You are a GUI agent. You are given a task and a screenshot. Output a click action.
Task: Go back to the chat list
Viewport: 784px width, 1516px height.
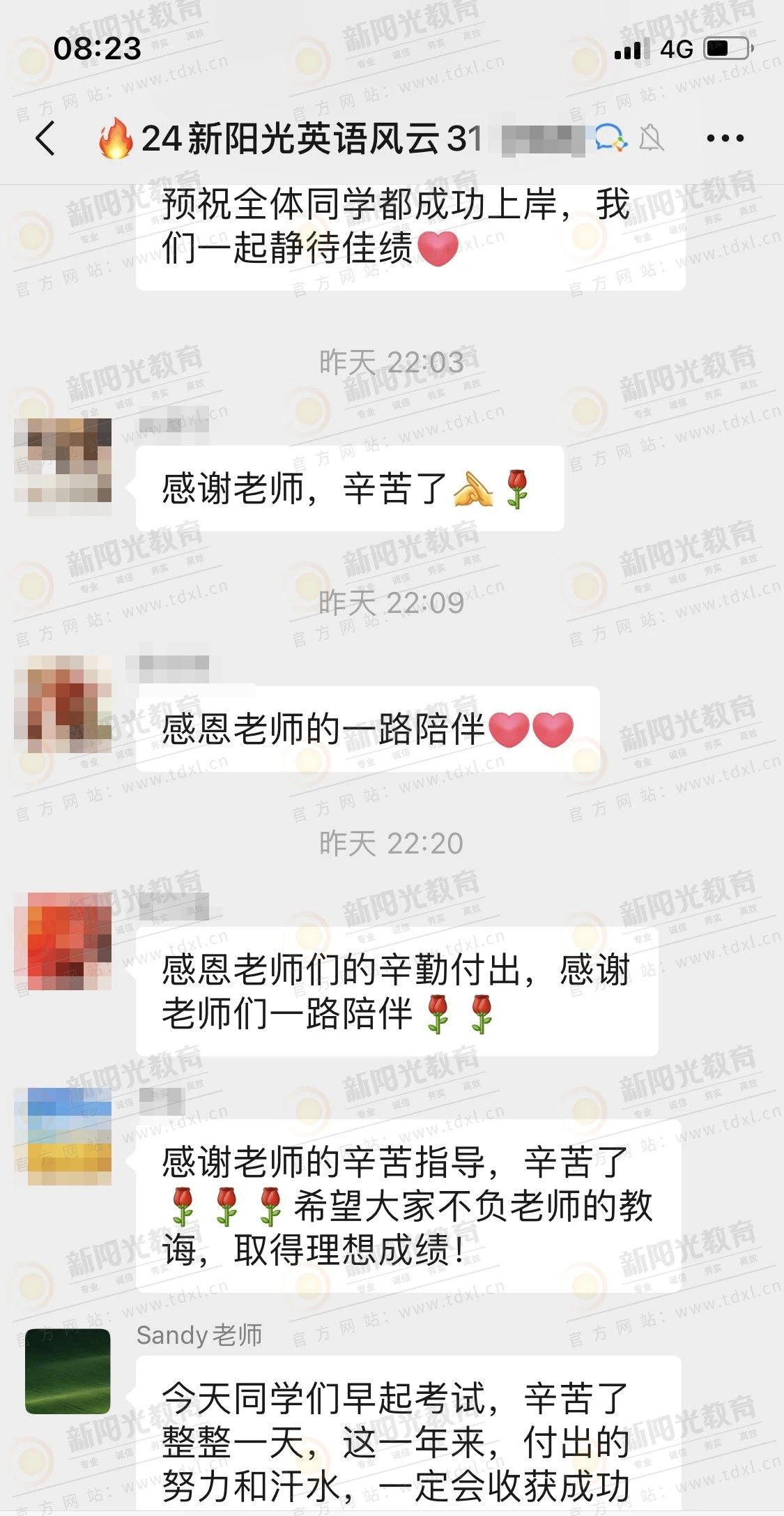coord(46,138)
